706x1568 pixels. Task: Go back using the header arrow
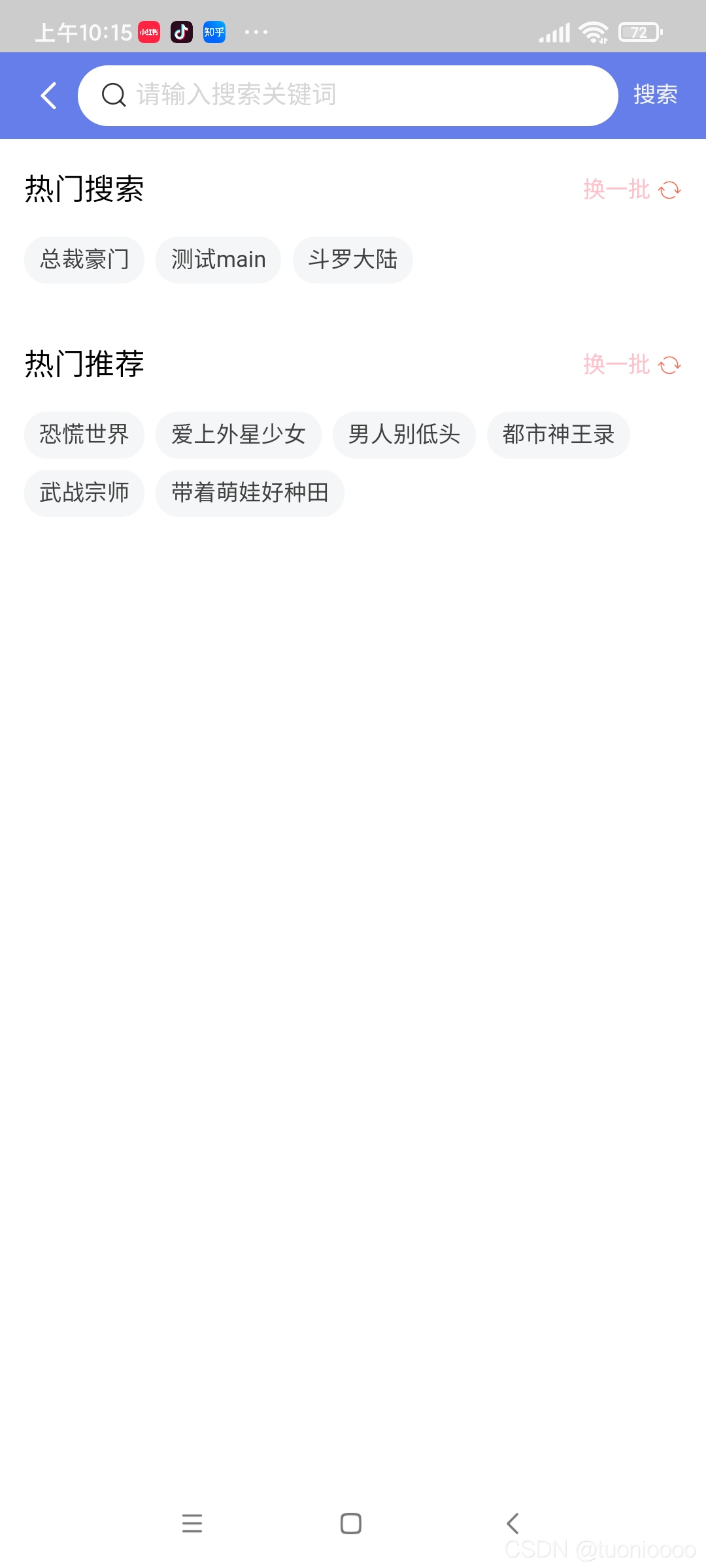[x=49, y=95]
